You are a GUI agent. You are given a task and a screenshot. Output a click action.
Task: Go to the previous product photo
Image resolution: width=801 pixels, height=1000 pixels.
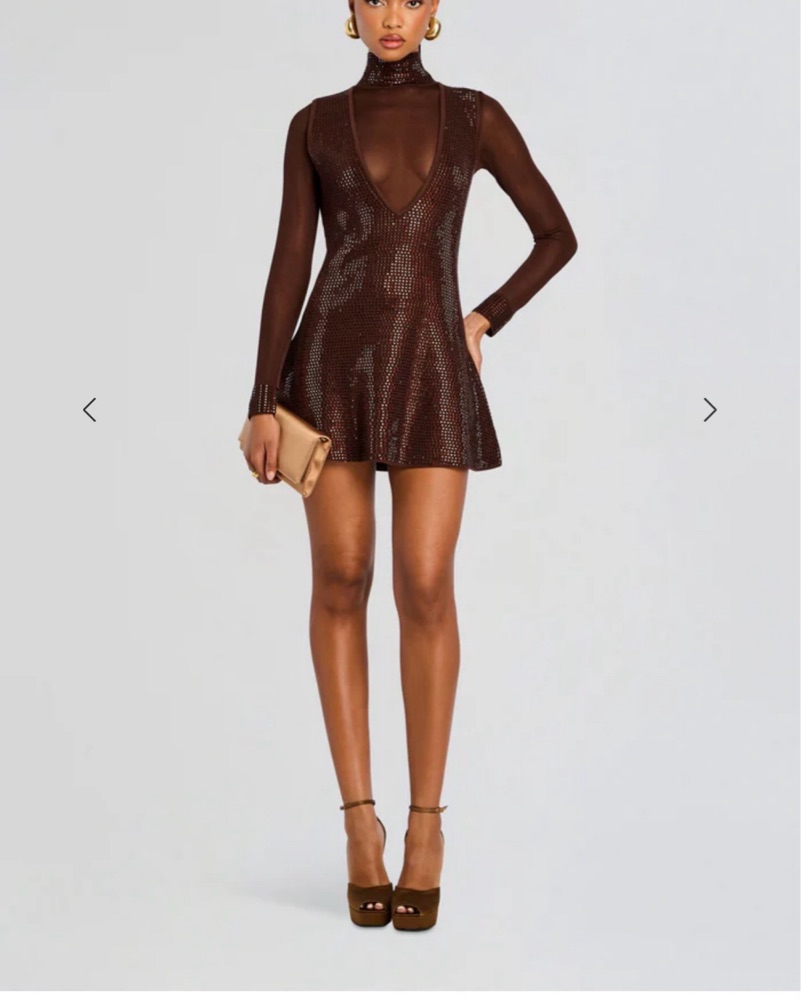(x=89, y=410)
